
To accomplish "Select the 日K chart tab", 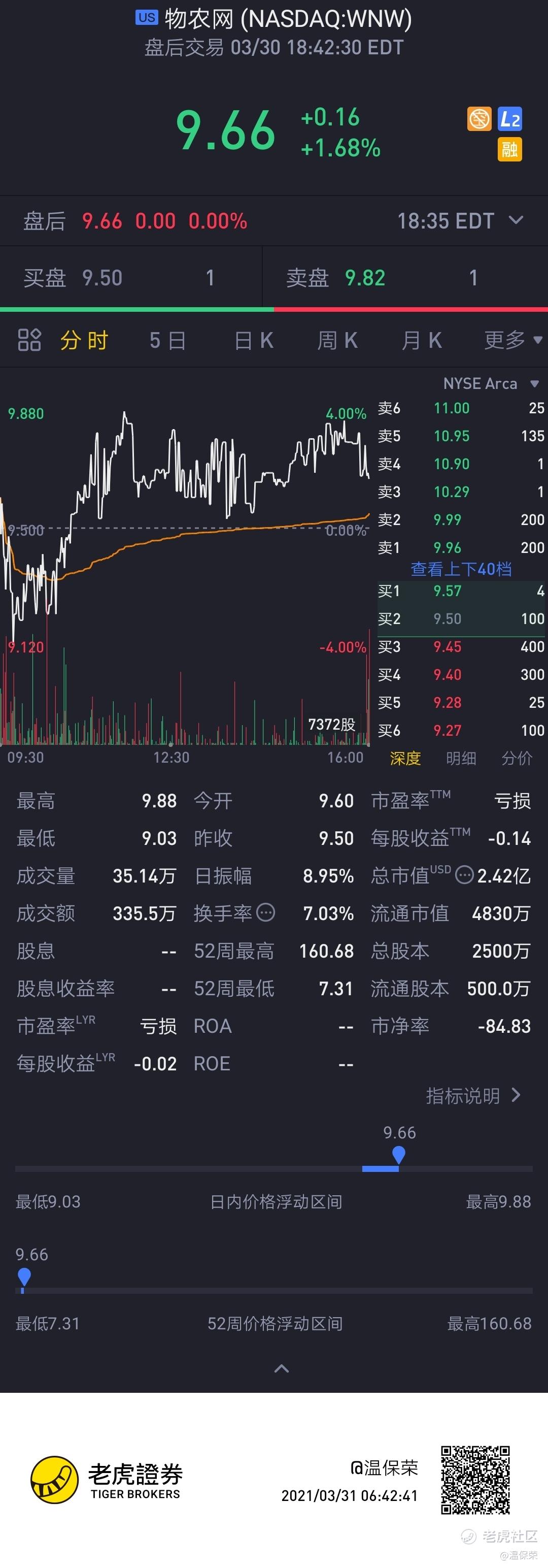I will pyautogui.click(x=254, y=340).
